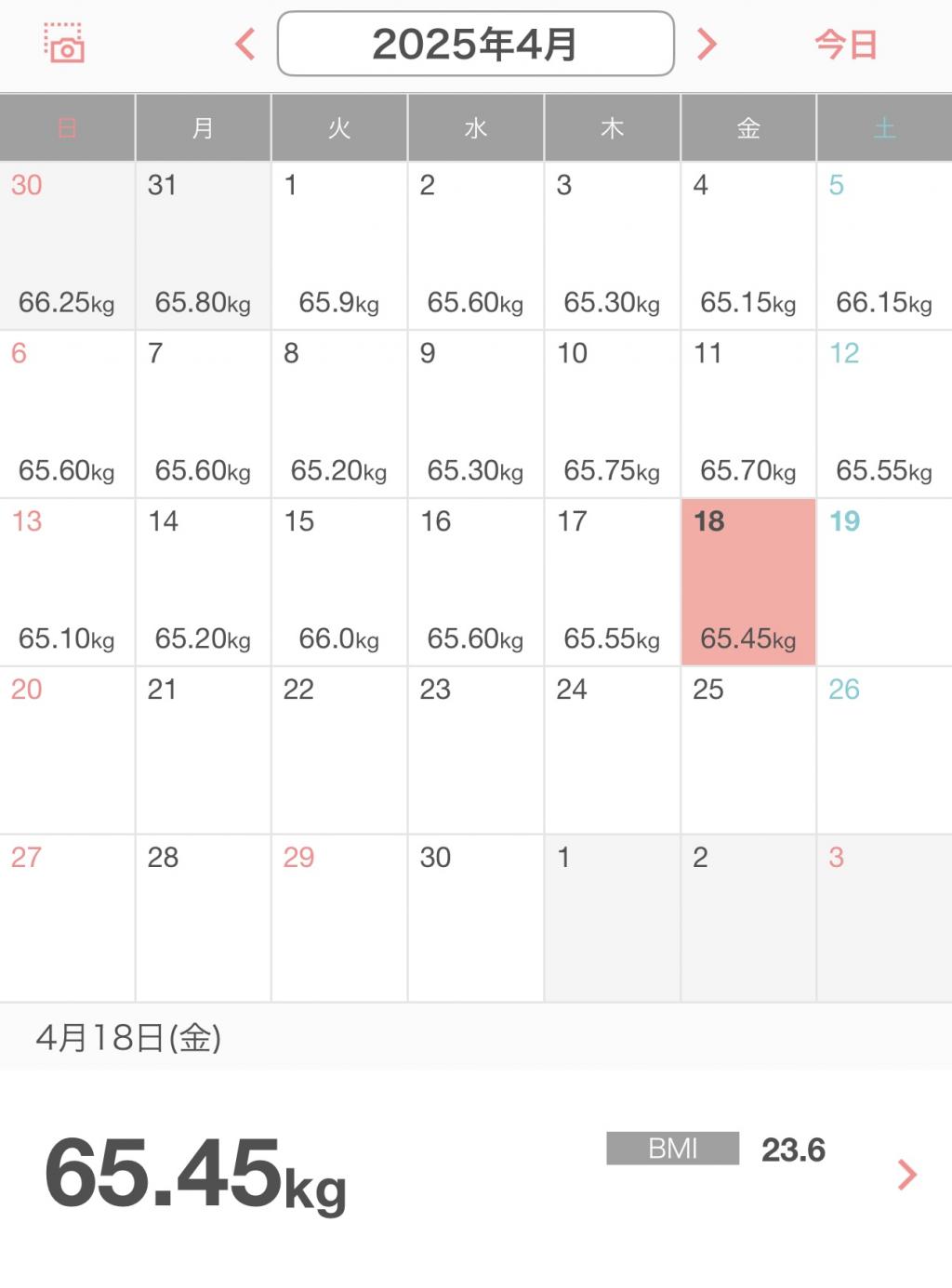Viewport: 952px width, 1288px height.
Task: Select April 5 with 66.15kg
Action: tap(884, 246)
